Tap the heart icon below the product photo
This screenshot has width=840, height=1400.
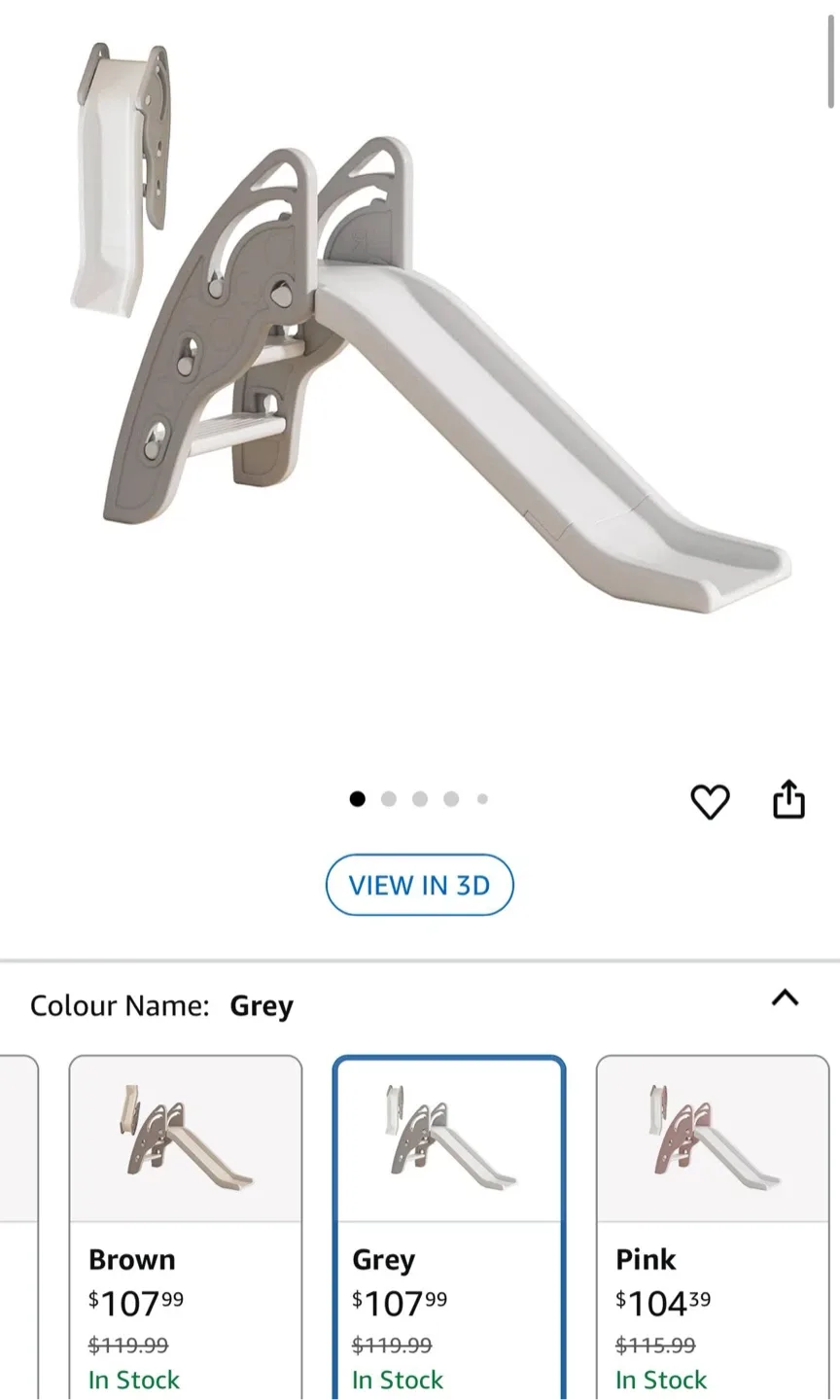711,801
